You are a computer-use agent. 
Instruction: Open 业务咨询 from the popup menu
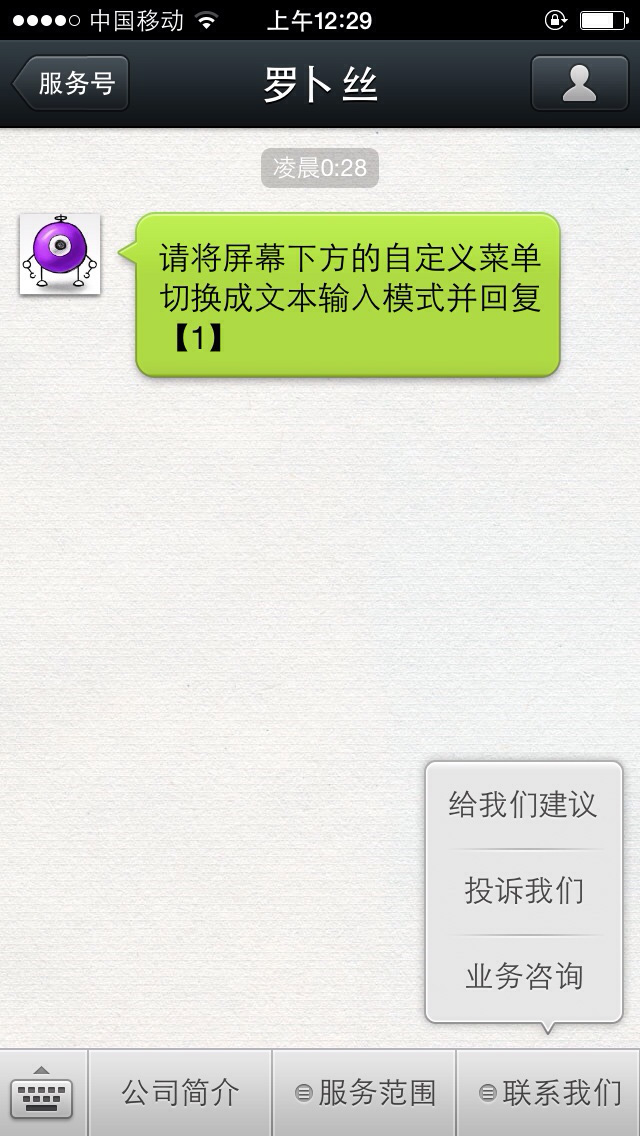523,976
